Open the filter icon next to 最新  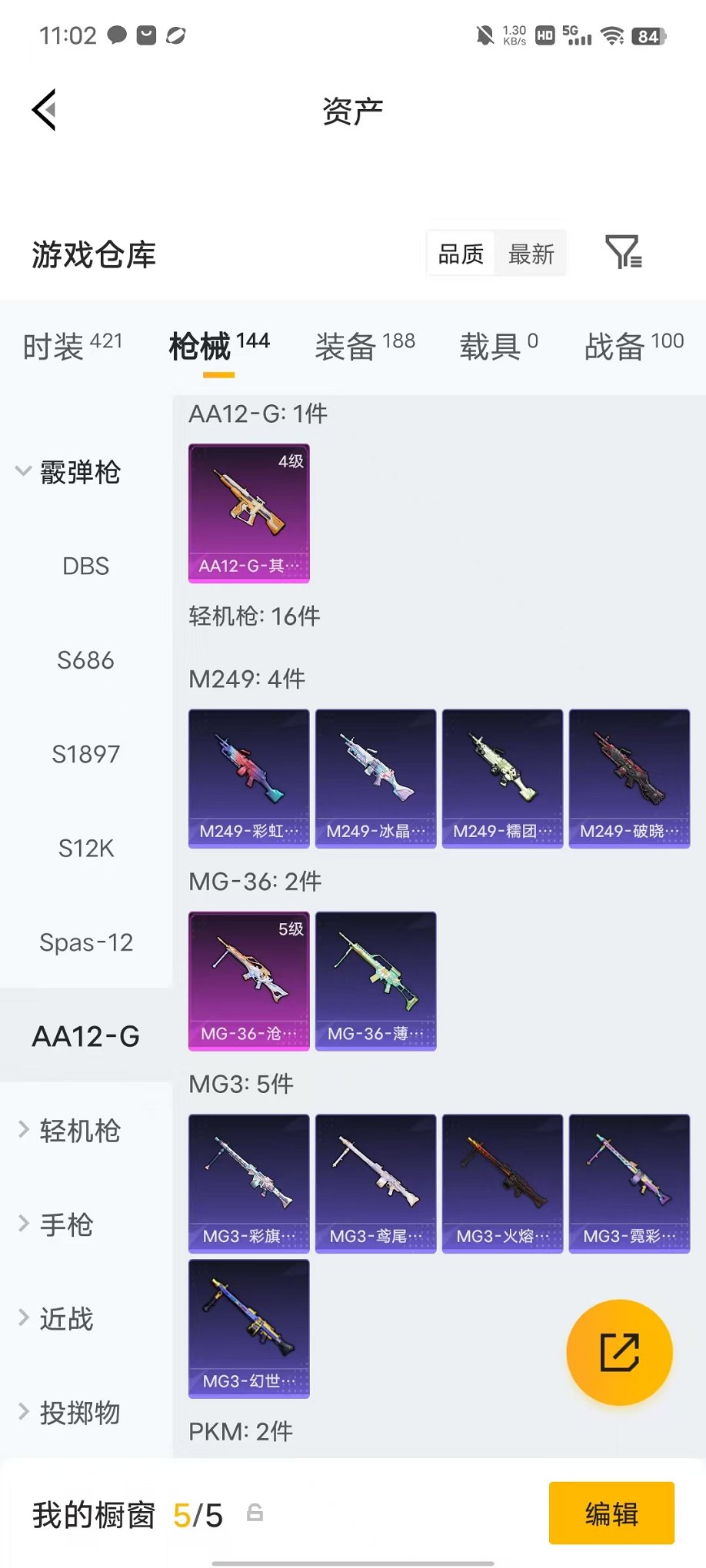point(623,252)
